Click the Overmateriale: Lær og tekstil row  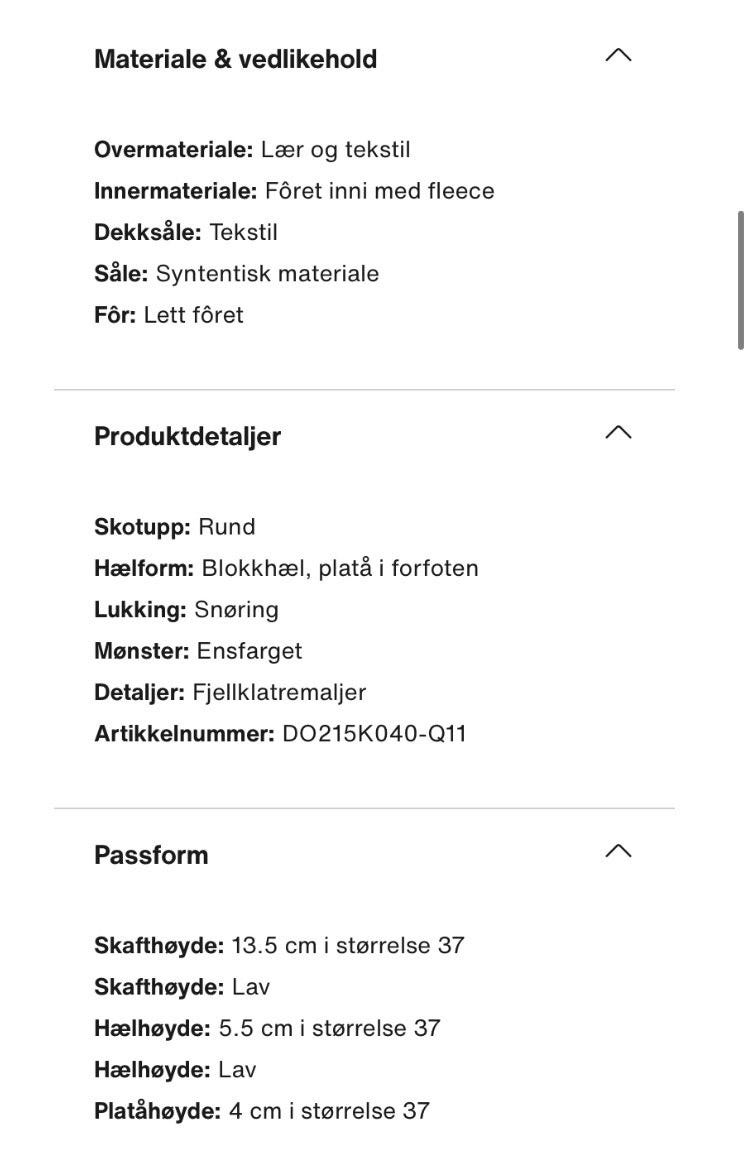(250, 148)
